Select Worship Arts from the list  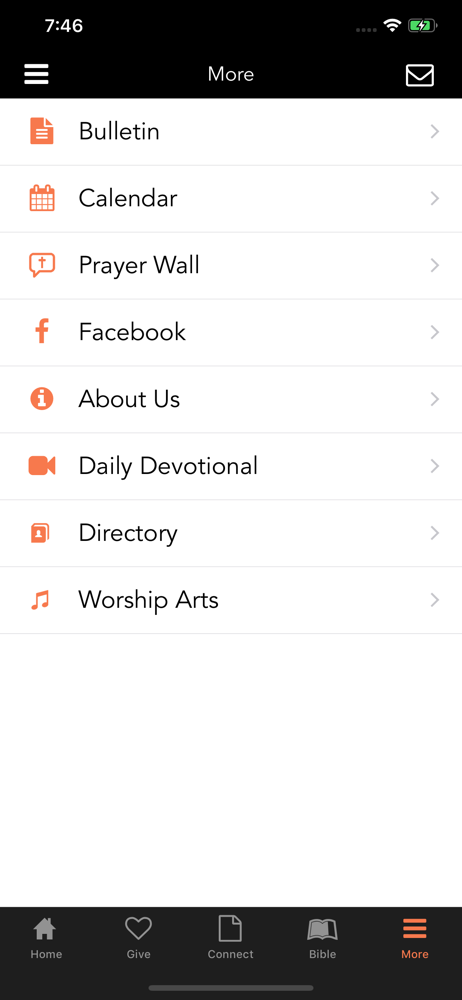click(x=231, y=601)
